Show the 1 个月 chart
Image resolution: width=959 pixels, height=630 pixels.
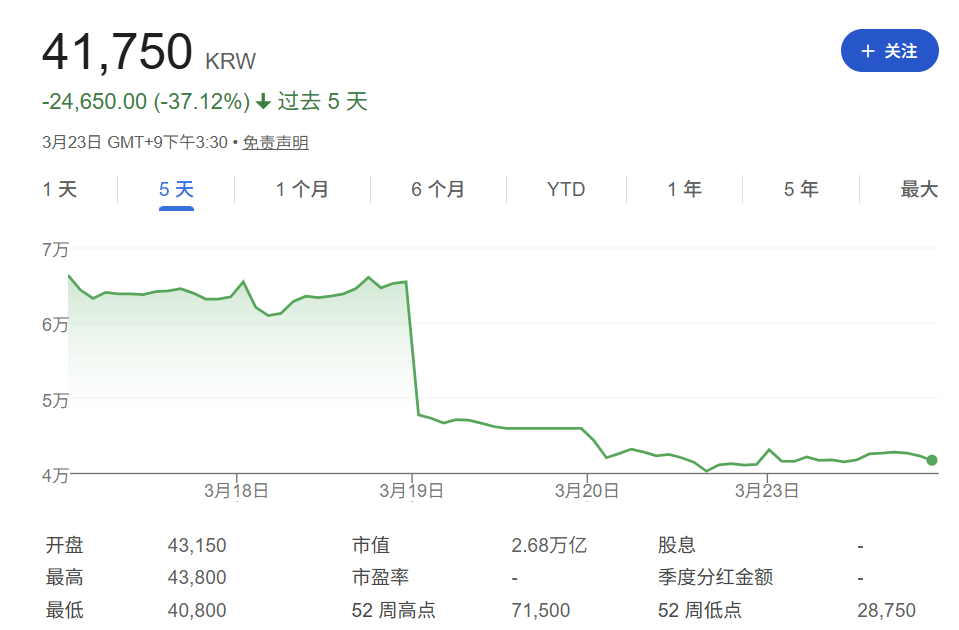click(302, 189)
